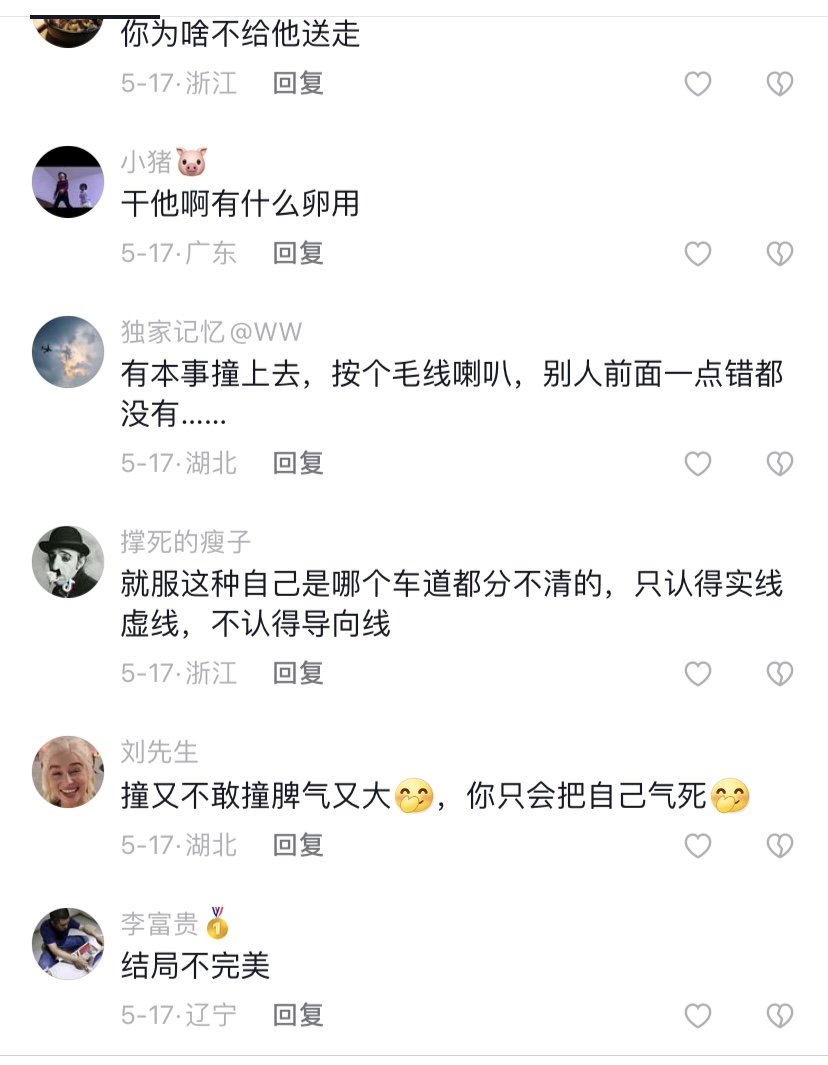Dislike 李富贵's comment
This screenshot has height=1065, width=828.
pyautogui.click(x=780, y=1016)
